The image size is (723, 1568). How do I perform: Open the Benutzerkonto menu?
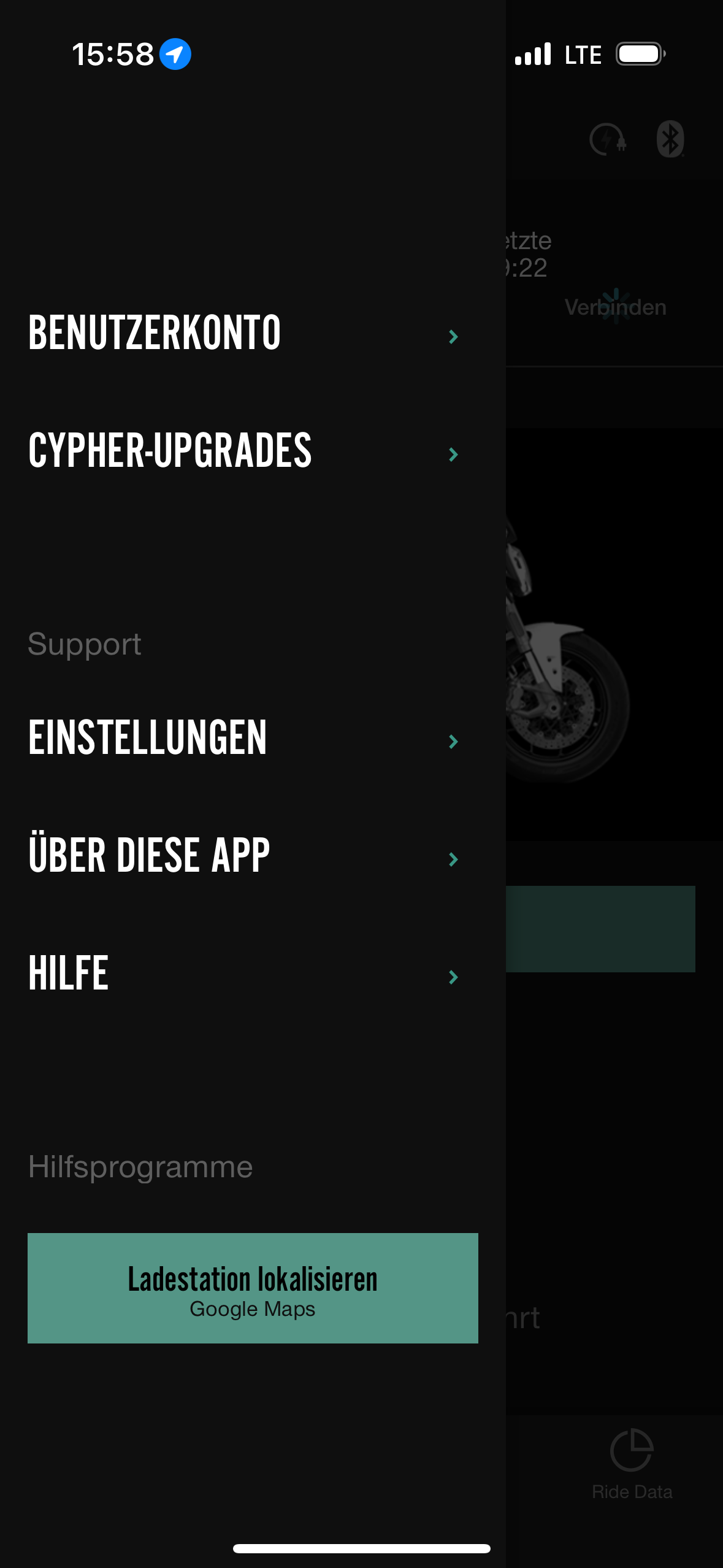click(x=243, y=334)
